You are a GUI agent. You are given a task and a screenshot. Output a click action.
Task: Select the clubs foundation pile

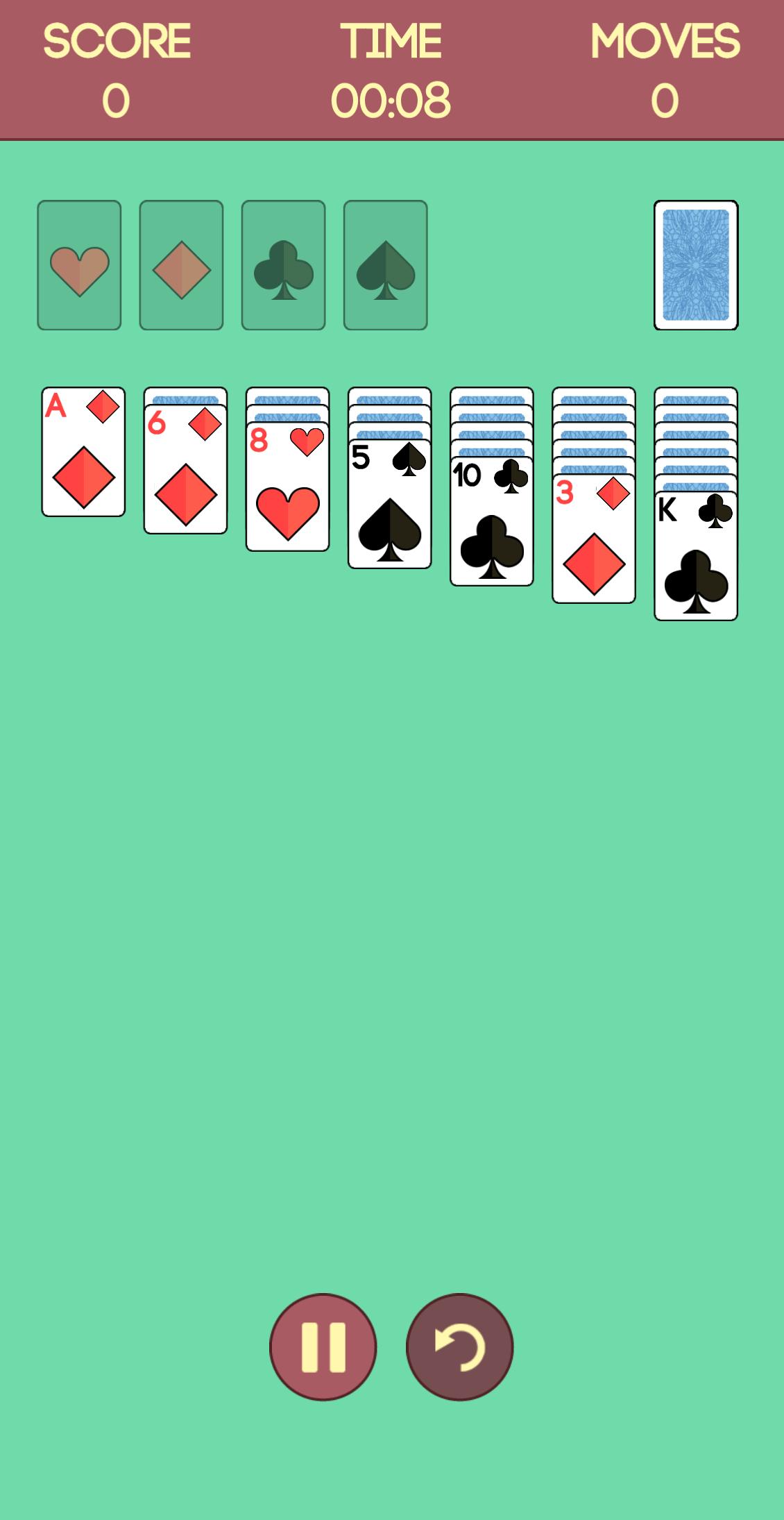282,264
